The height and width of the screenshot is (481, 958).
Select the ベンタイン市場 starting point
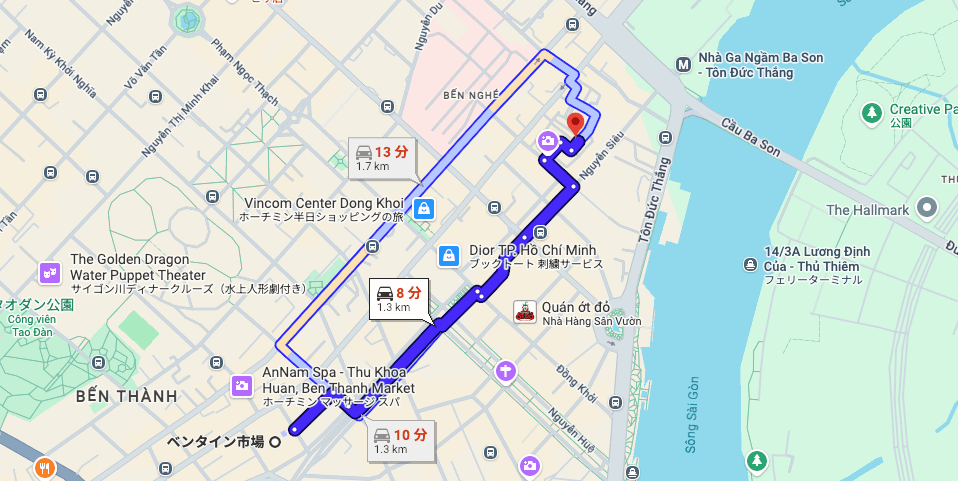coord(275,441)
